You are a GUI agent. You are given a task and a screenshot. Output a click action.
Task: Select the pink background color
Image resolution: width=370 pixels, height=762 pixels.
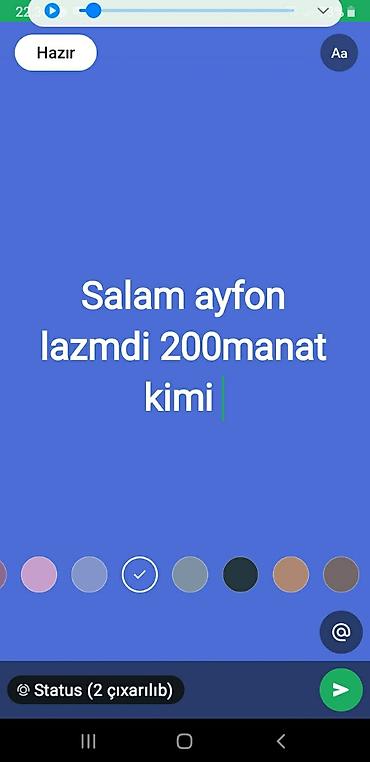tap(39, 574)
